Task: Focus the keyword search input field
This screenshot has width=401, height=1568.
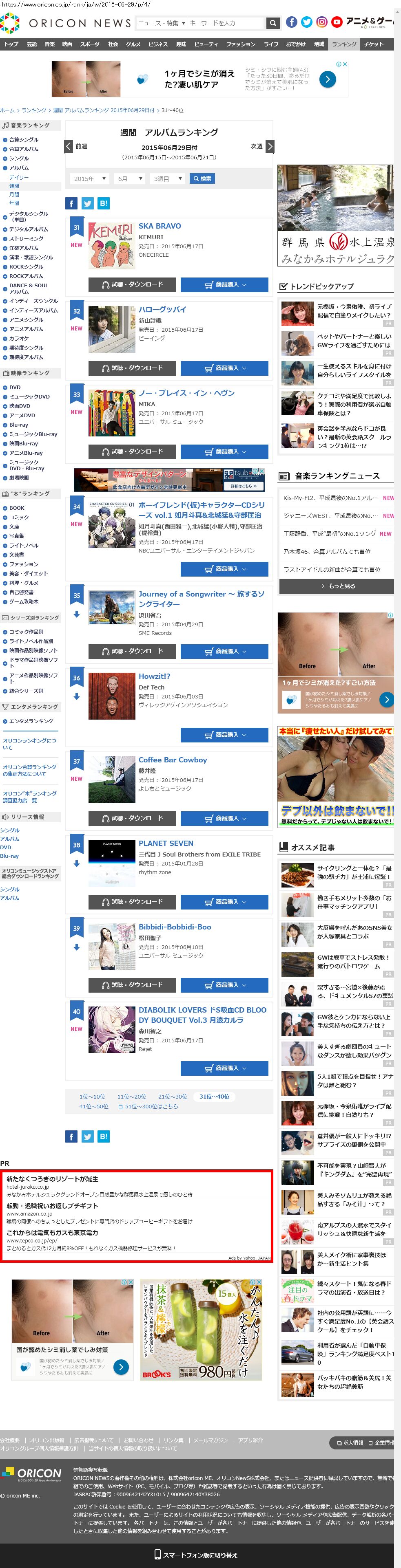Action: click(x=226, y=23)
